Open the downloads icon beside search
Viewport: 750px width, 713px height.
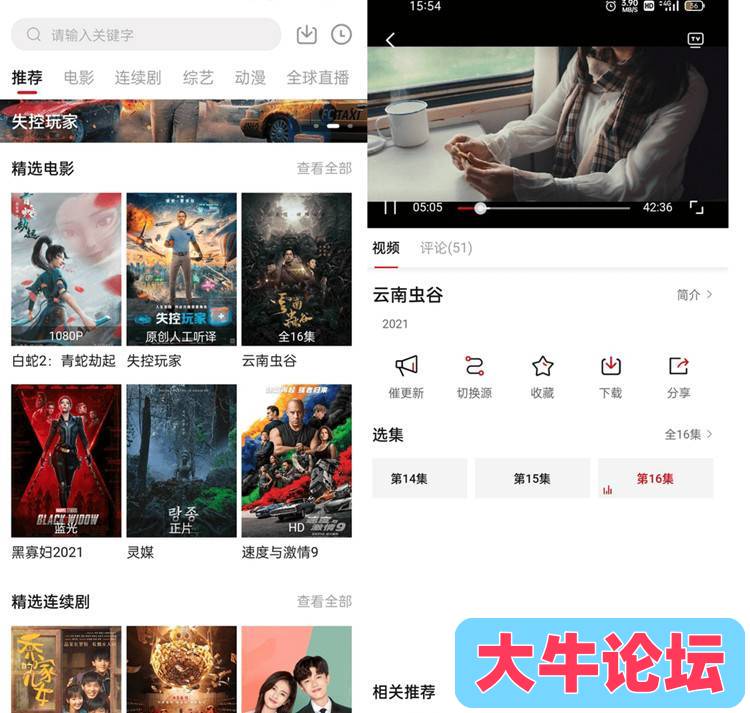pyautogui.click(x=307, y=35)
